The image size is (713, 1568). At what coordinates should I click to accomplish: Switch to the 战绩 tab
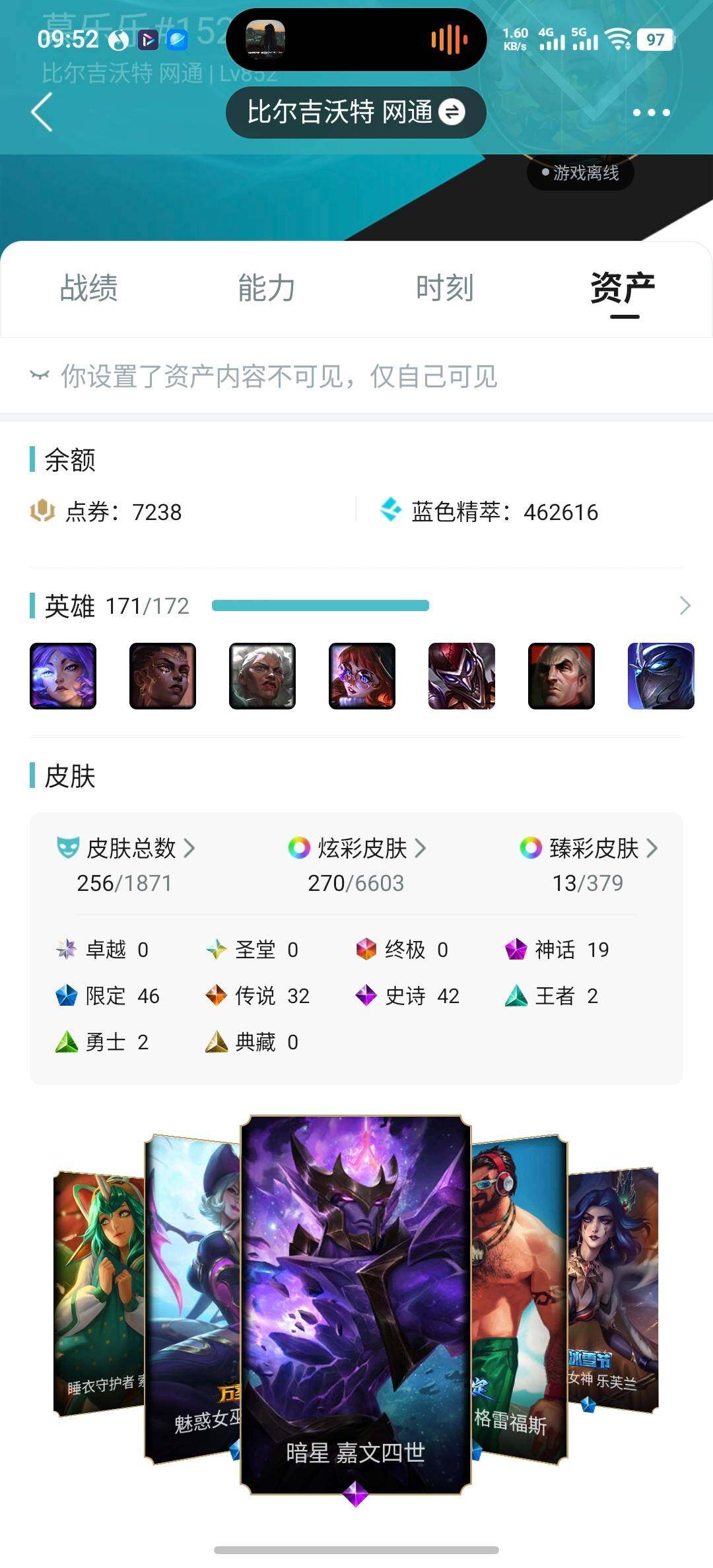[x=89, y=288]
